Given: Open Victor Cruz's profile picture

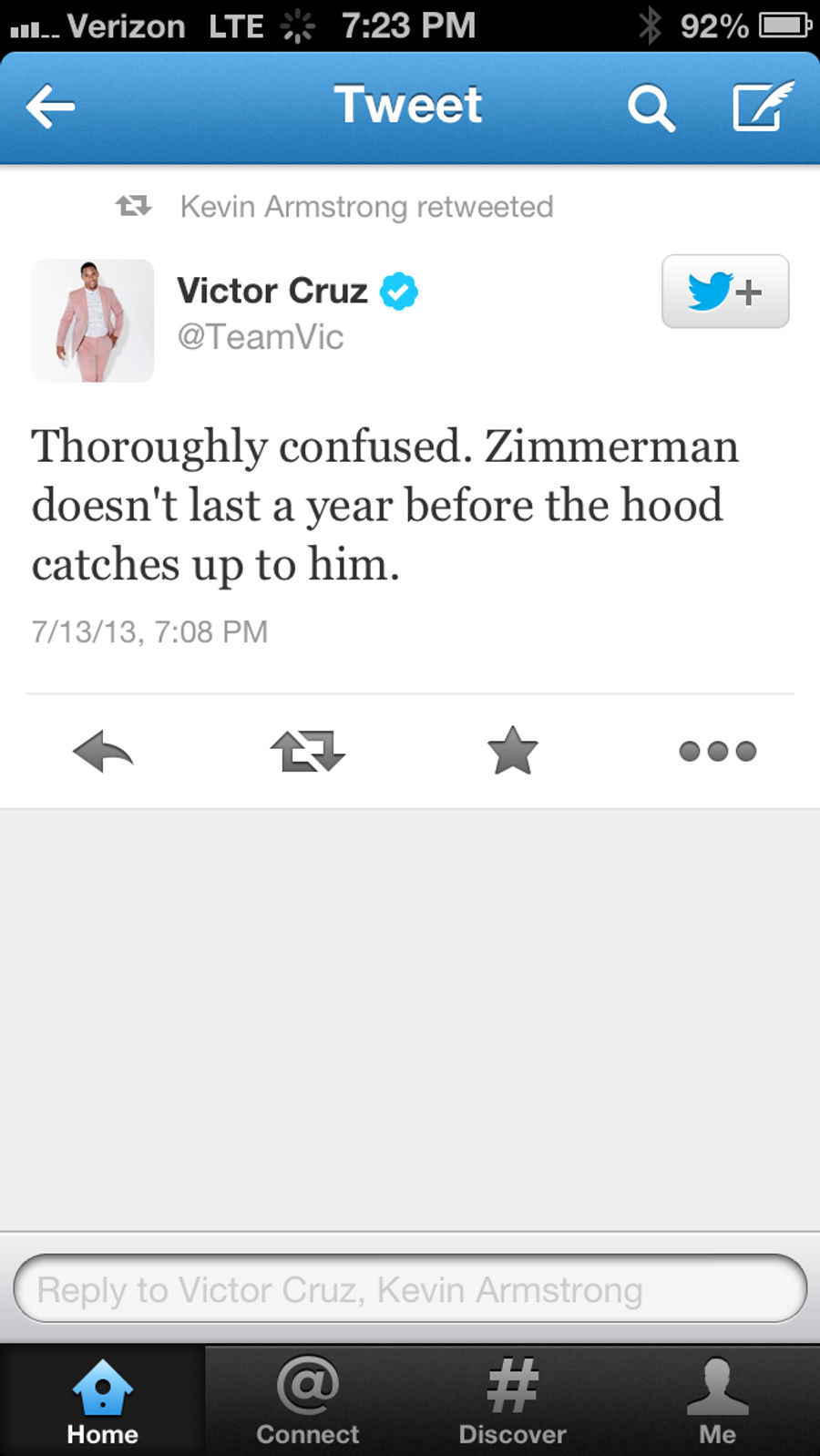Looking at the screenshot, I should coord(93,320).
